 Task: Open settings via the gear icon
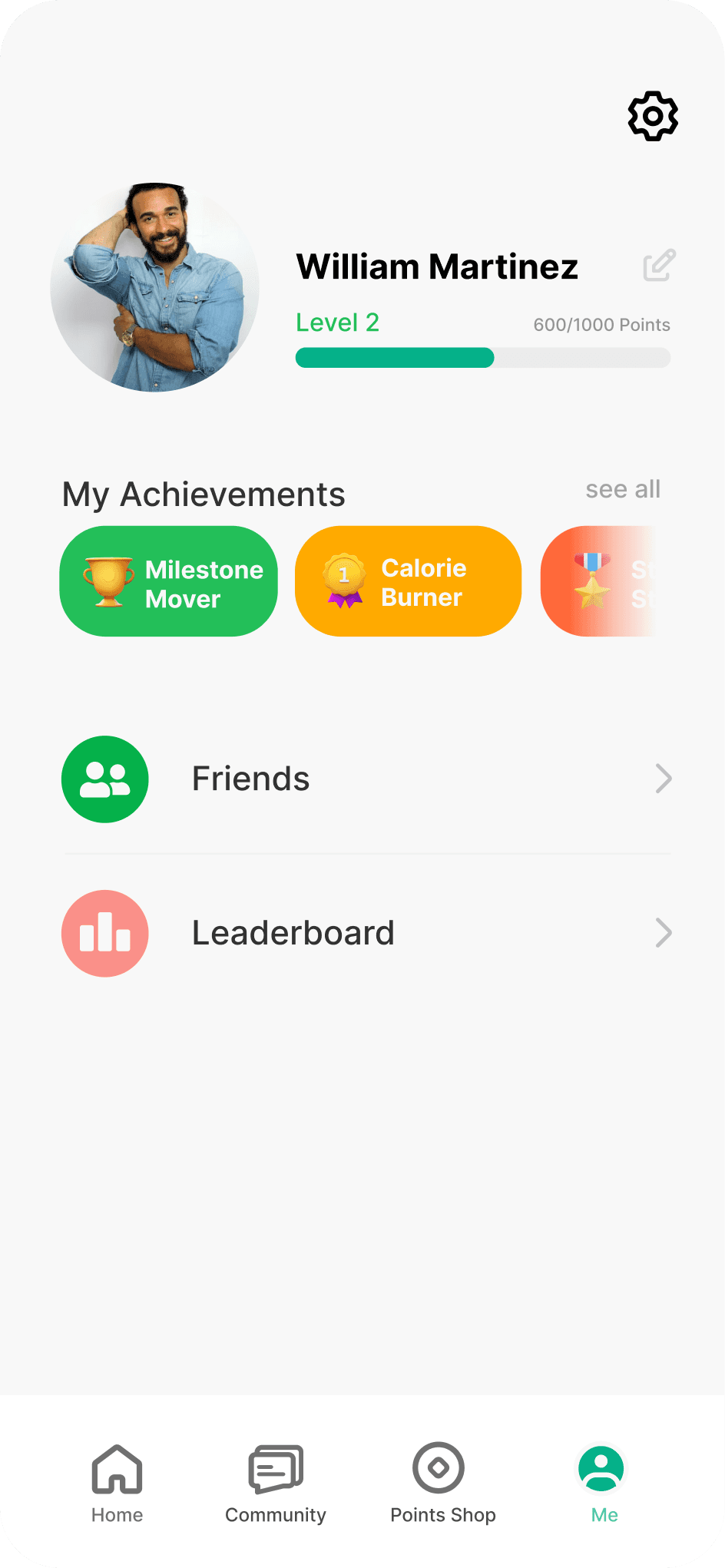tap(653, 116)
